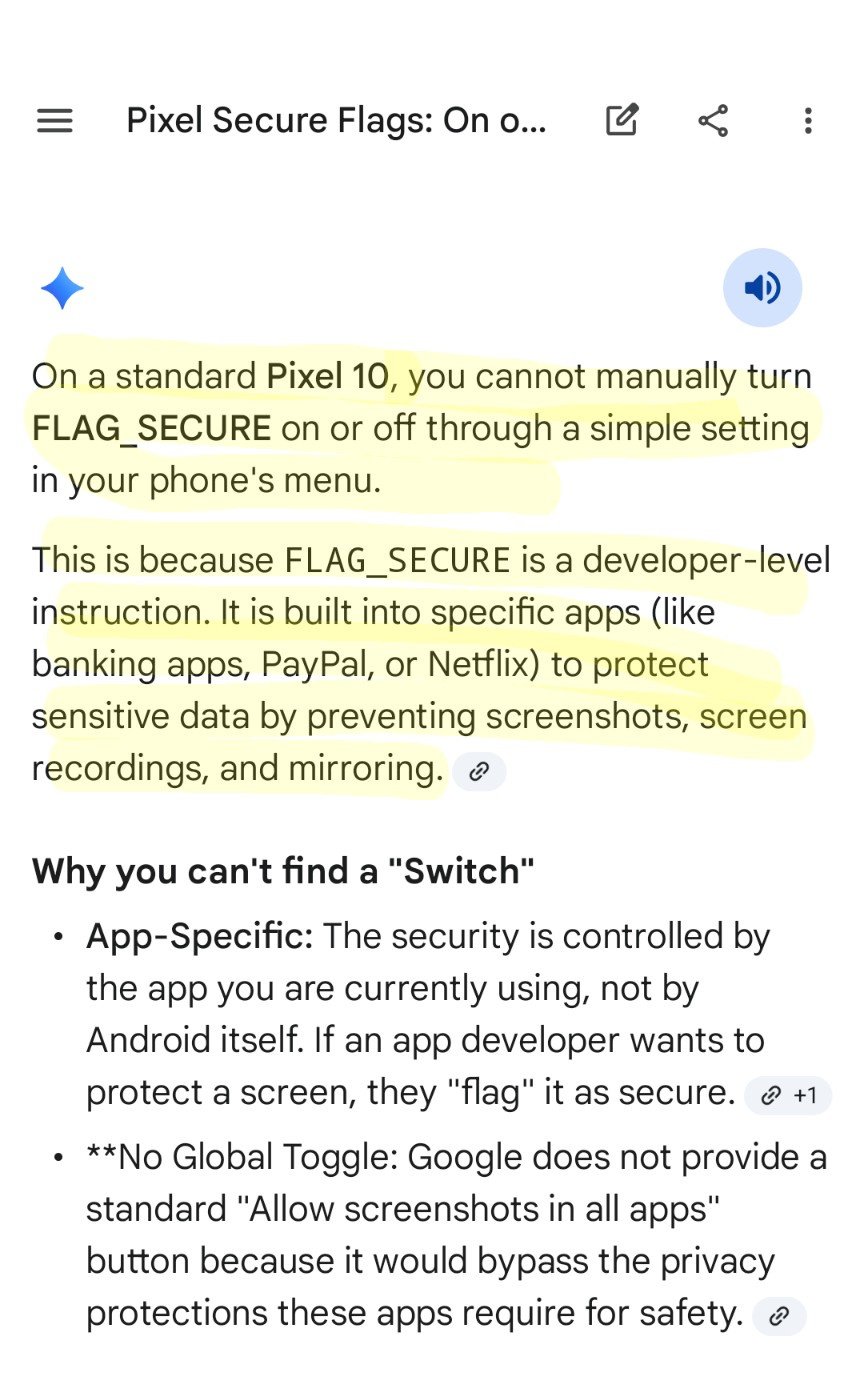Open the three-dot overflow menu
The height and width of the screenshot is (1394, 864).
pyautogui.click(x=808, y=121)
